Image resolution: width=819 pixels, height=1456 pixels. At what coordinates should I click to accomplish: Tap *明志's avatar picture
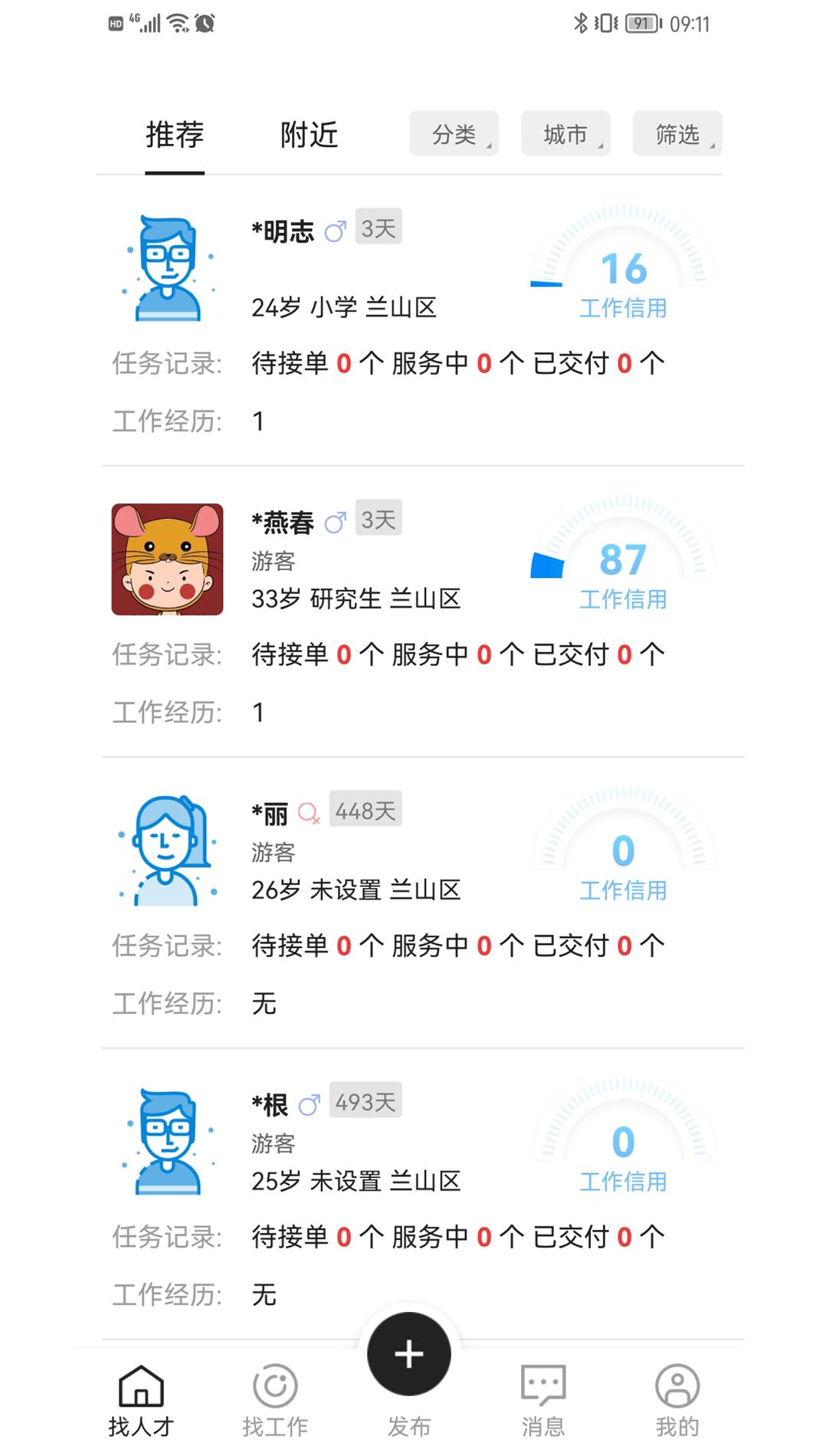click(x=166, y=268)
